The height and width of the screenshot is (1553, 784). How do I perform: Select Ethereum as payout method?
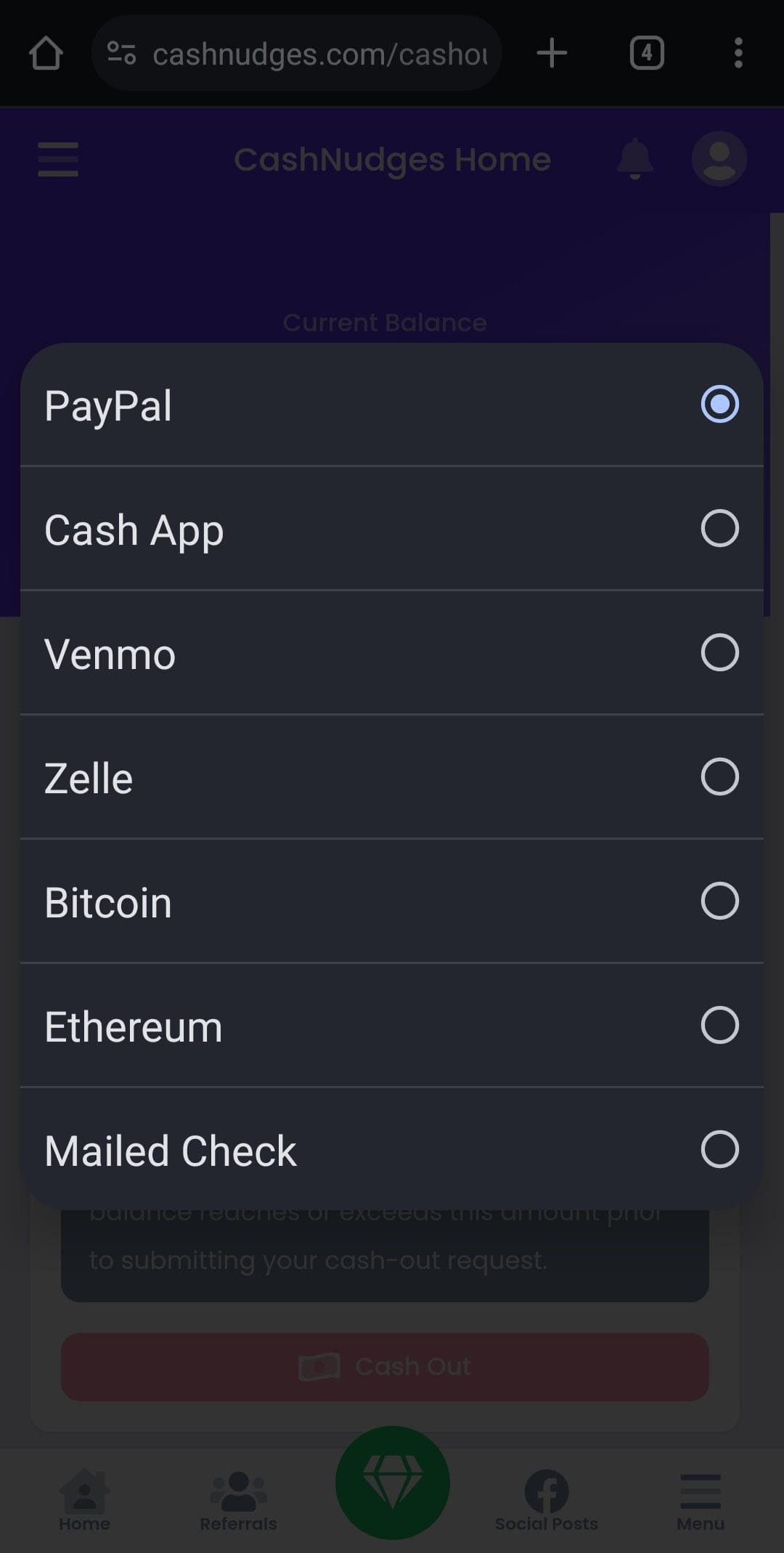pos(392,1026)
